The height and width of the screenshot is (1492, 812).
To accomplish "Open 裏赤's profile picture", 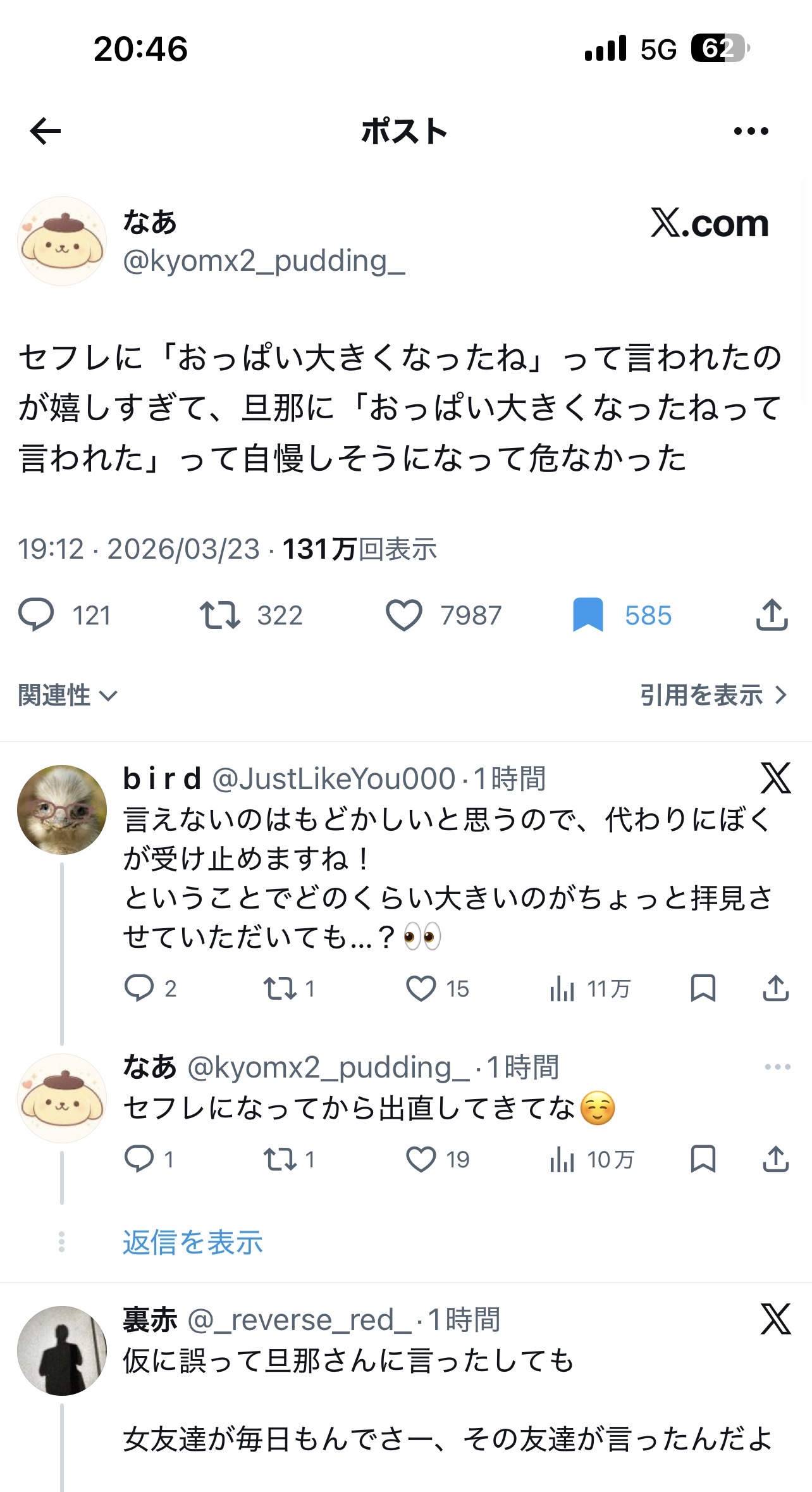I will [62, 1351].
